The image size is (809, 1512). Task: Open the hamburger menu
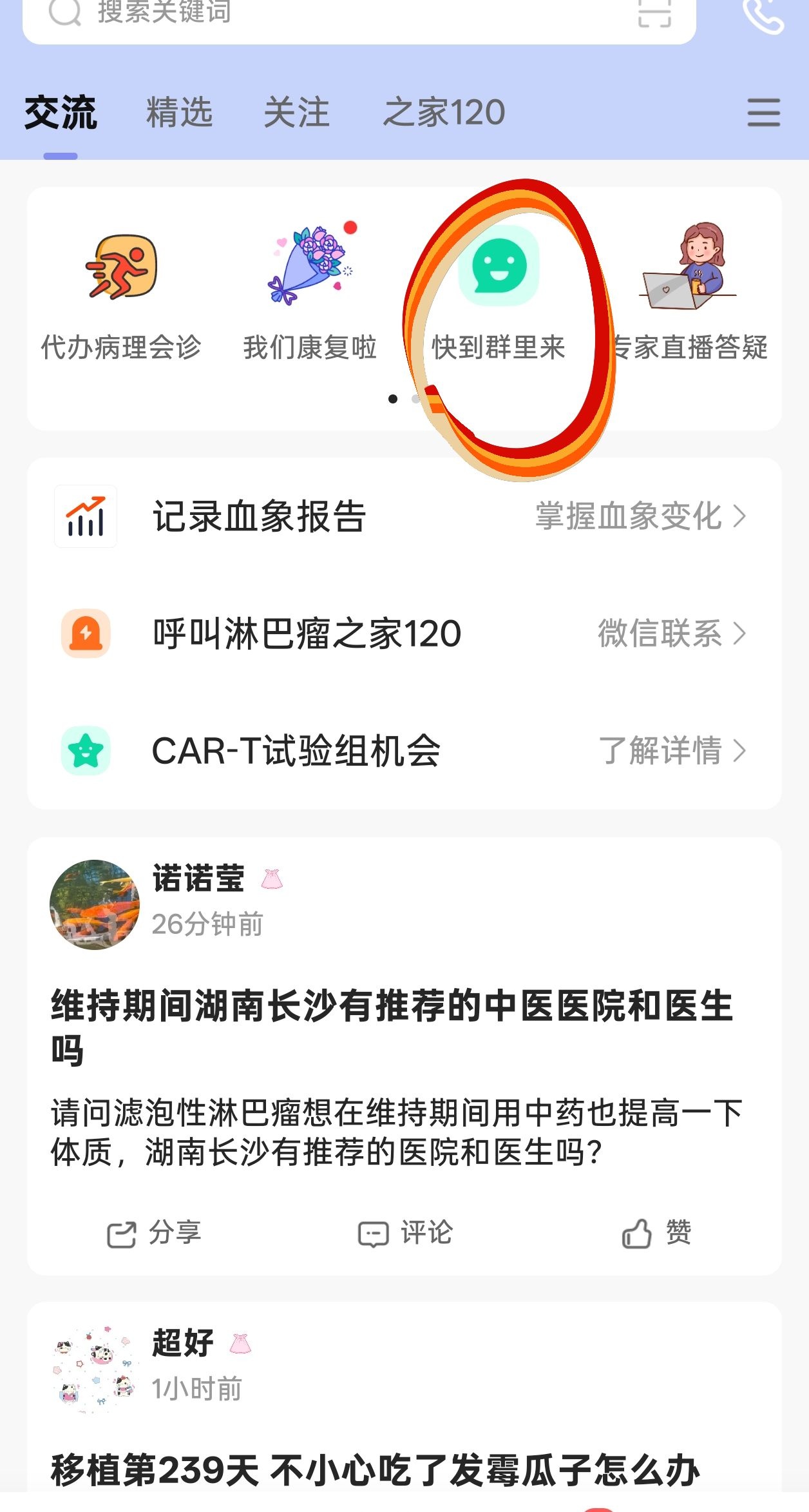coord(763,113)
